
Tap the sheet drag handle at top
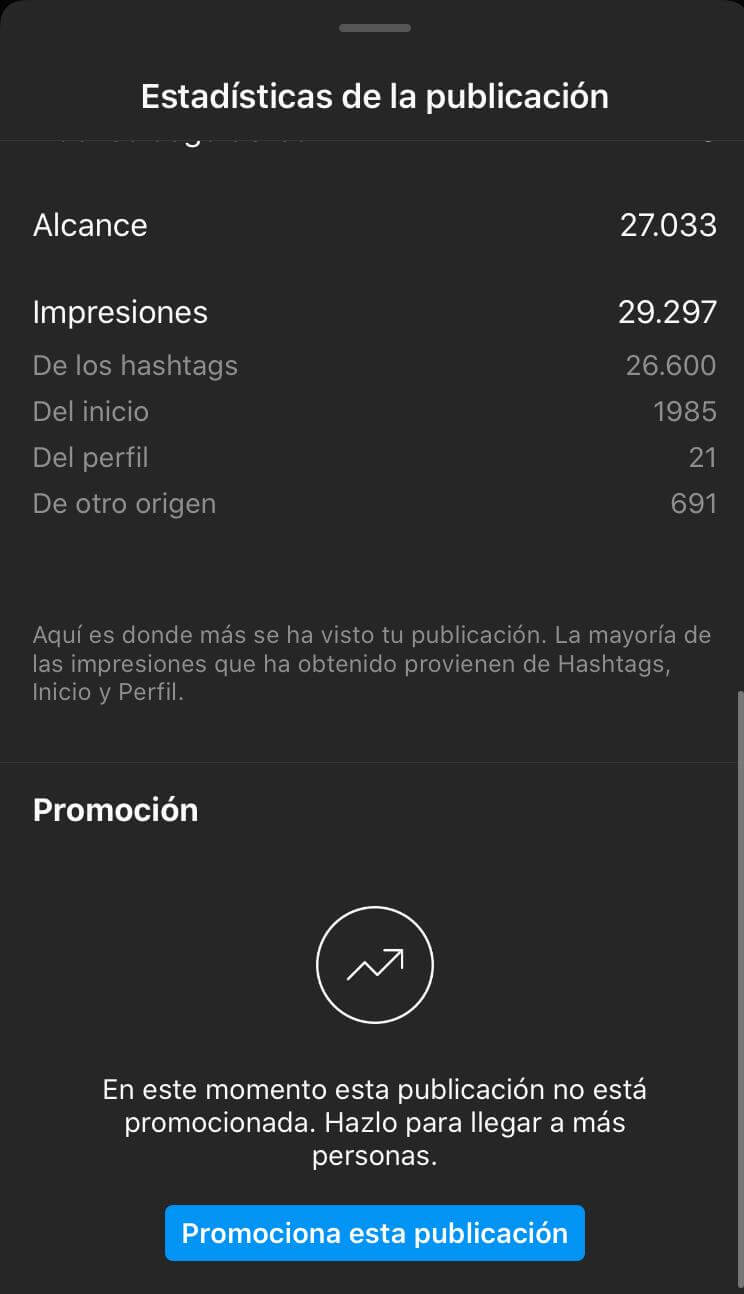pyautogui.click(x=374, y=28)
